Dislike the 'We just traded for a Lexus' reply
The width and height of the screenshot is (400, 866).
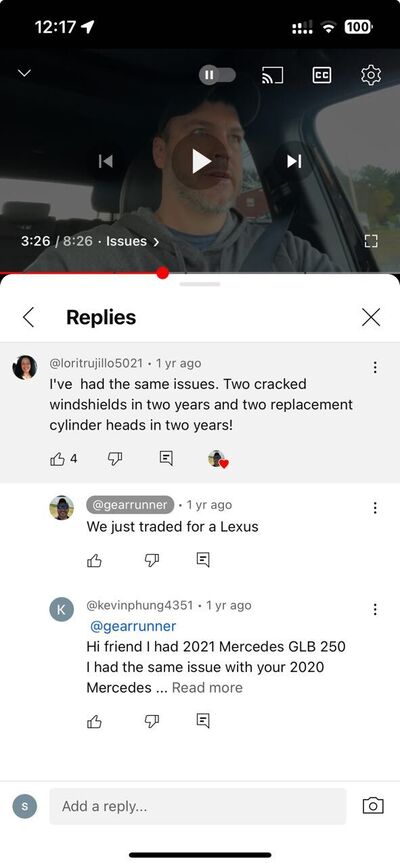(x=152, y=561)
